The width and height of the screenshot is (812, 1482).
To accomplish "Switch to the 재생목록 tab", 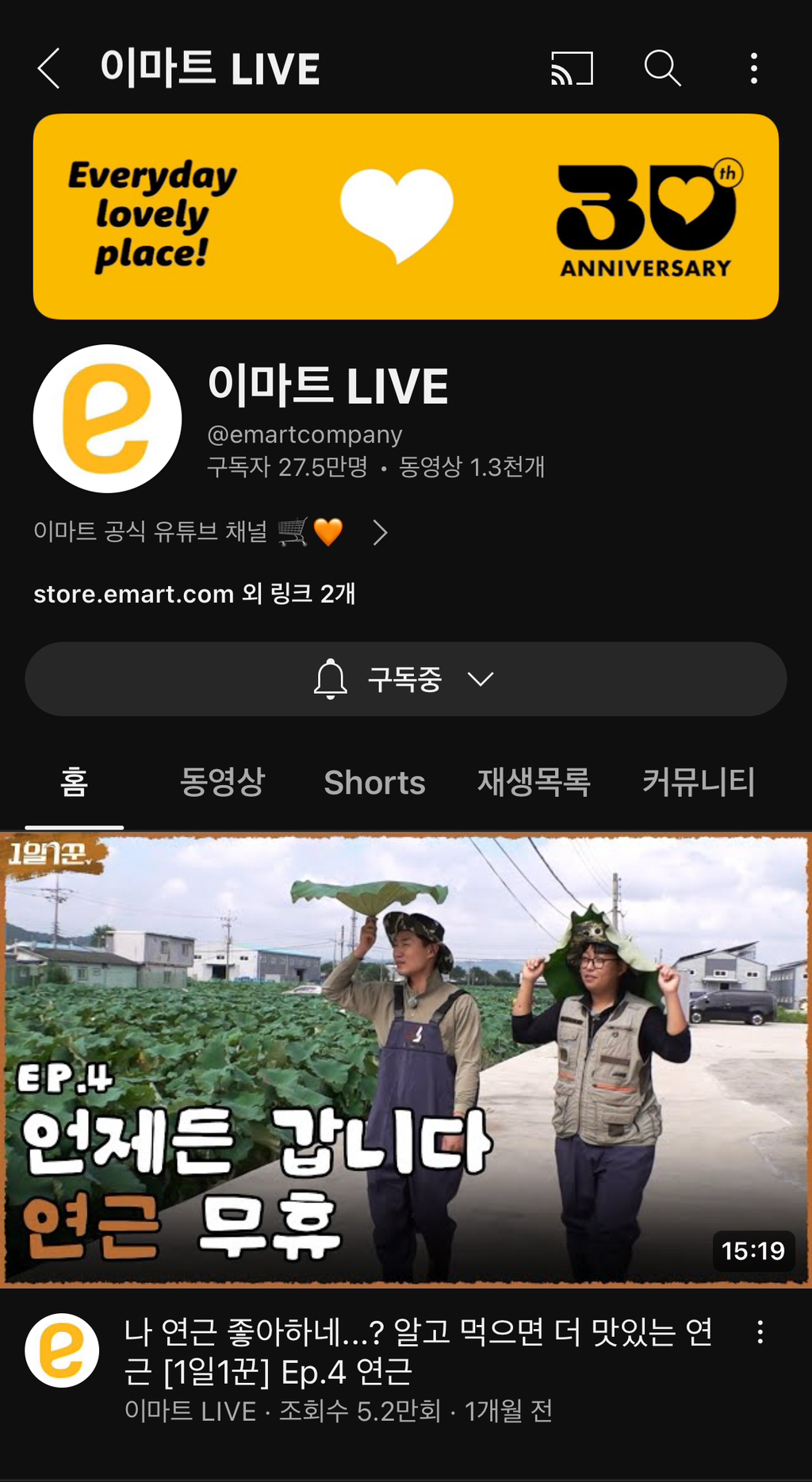I will 534,783.
